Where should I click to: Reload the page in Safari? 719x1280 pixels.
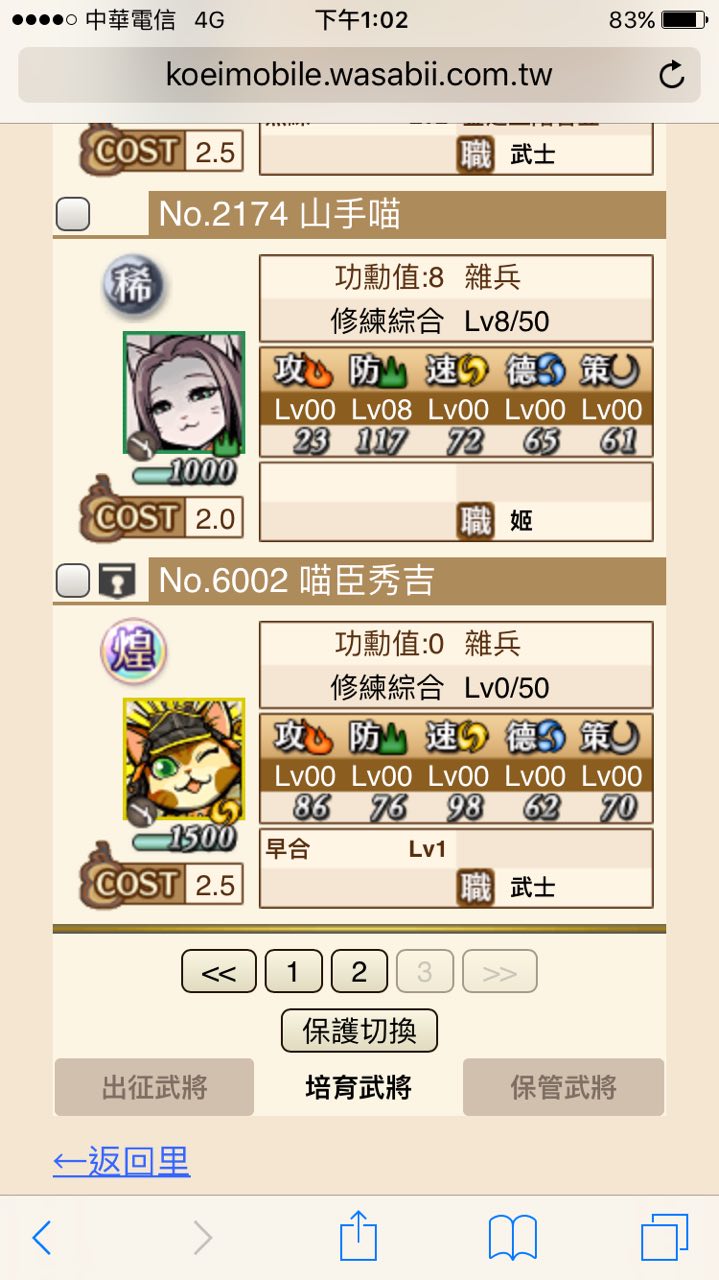coord(672,75)
